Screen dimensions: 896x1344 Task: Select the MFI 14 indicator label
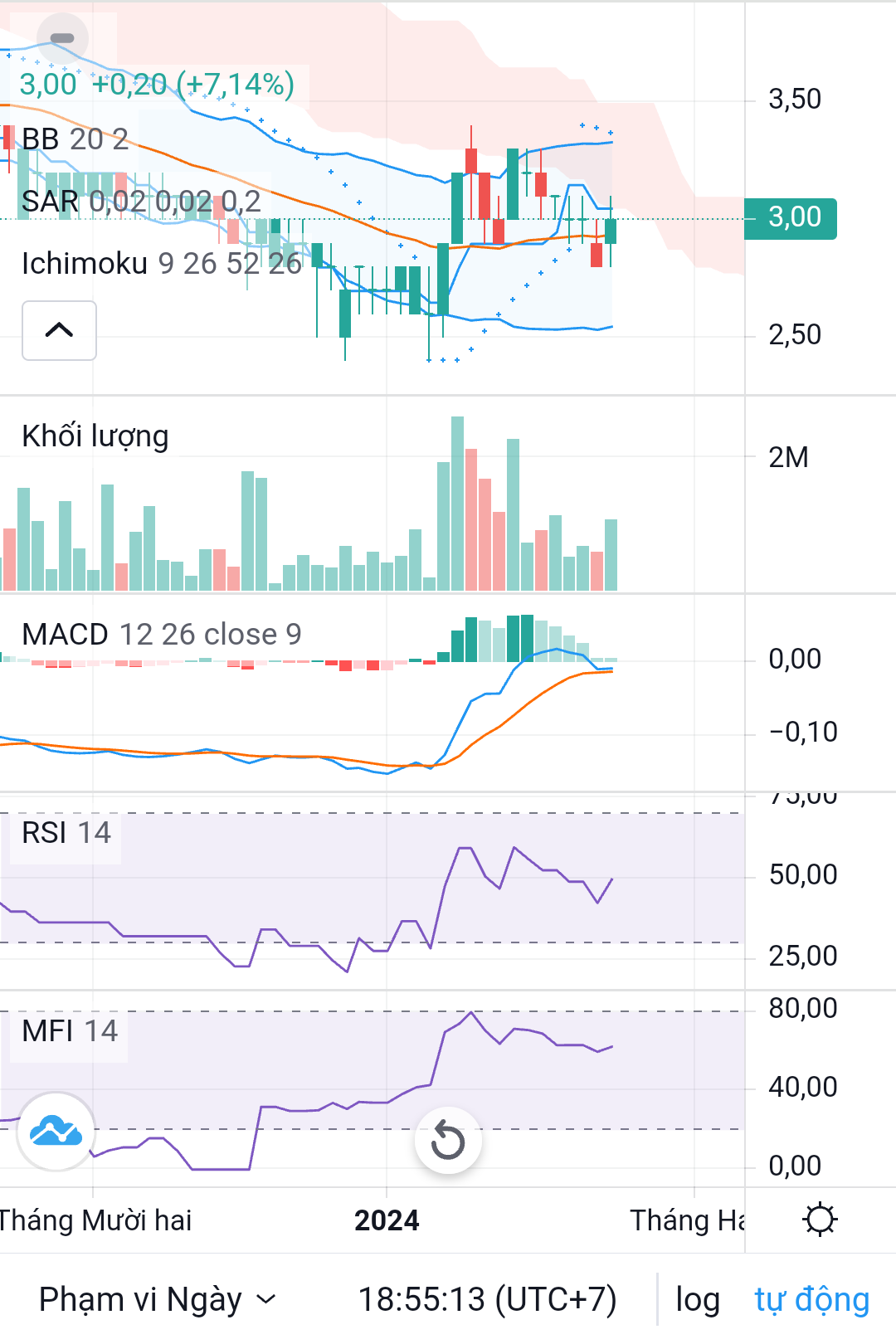(x=70, y=1031)
